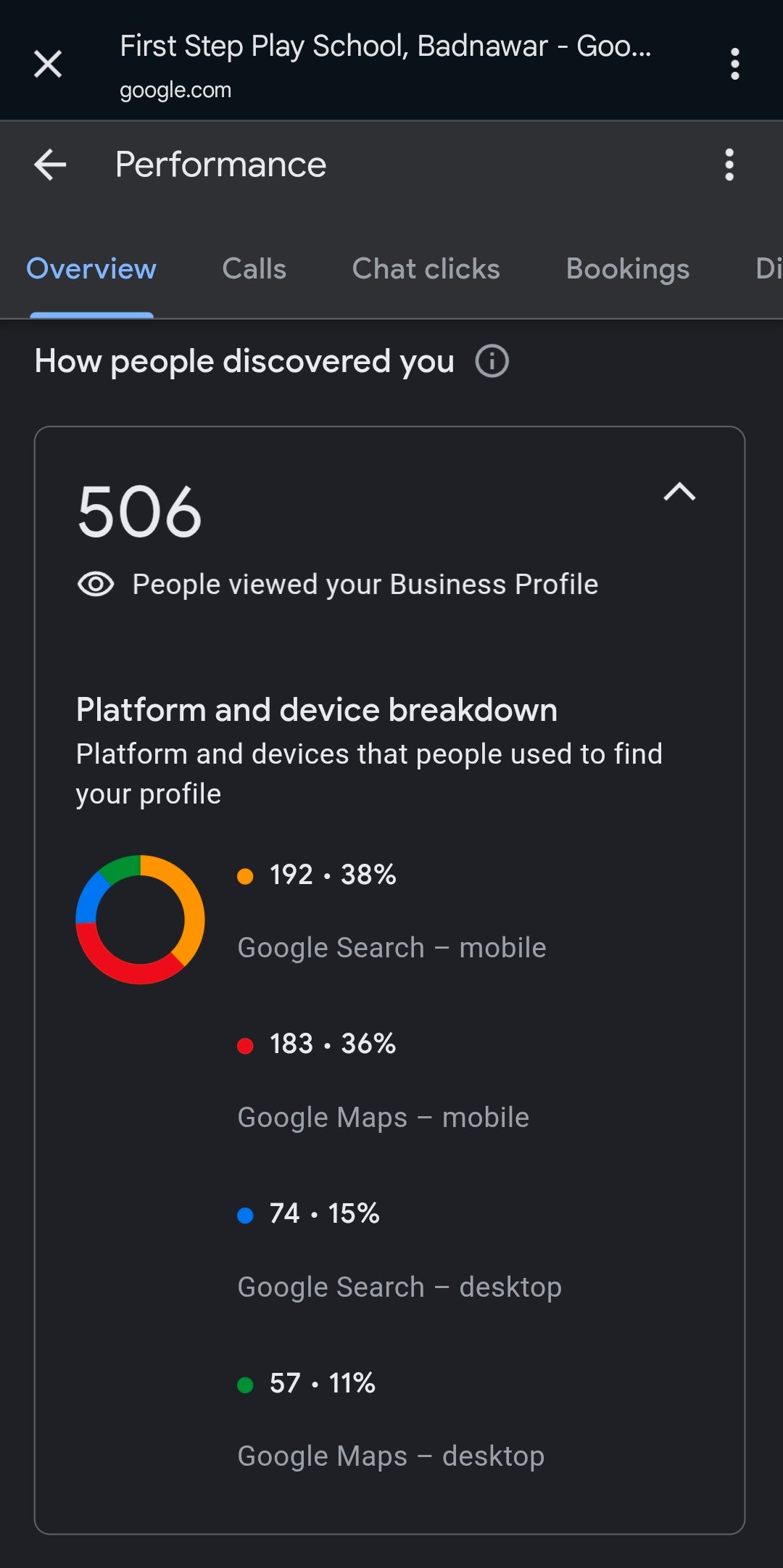783x1568 pixels.
Task: Close the browser custom tab
Action: [x=48, y=64]
